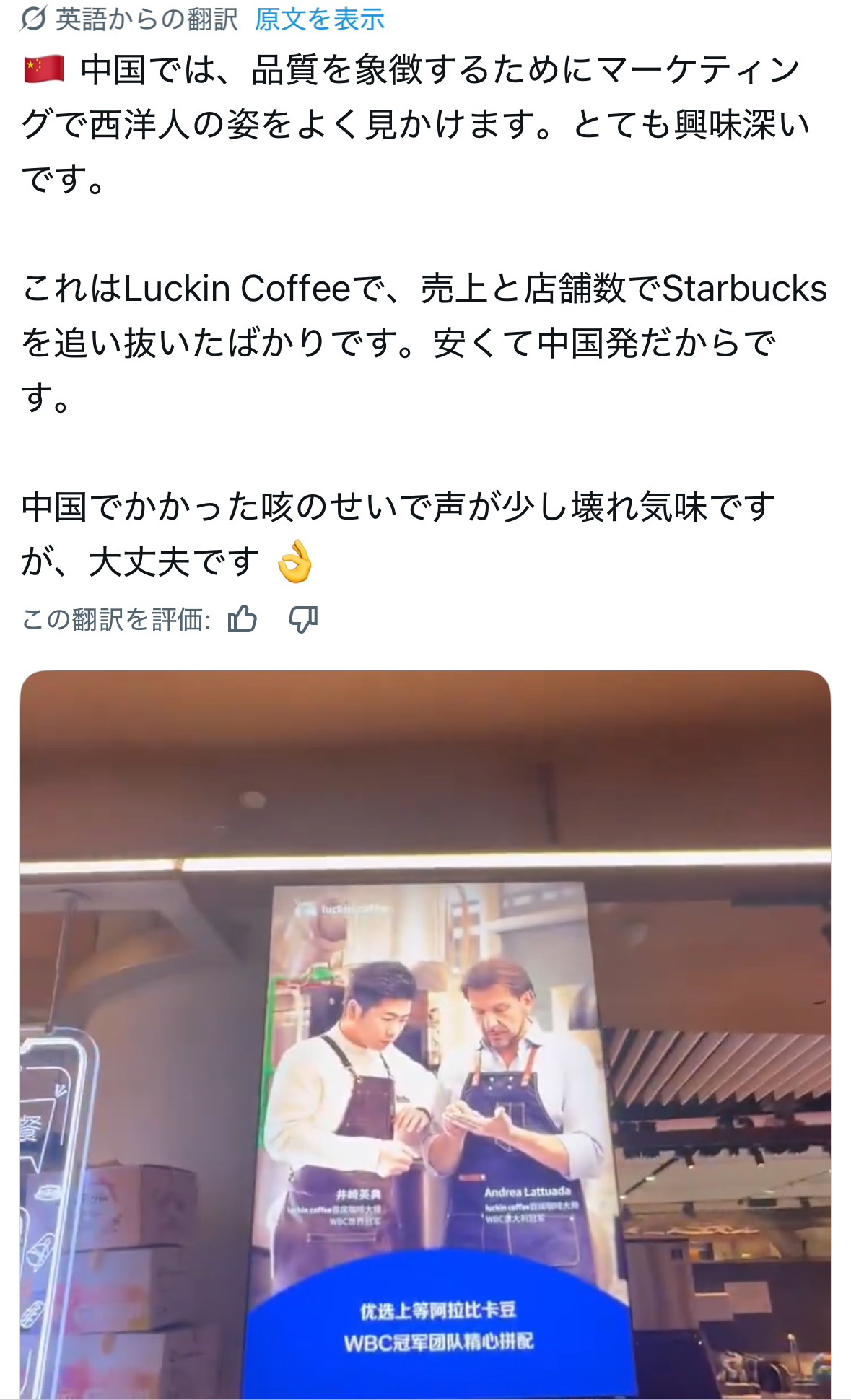Screen dimensions: 851x1400
Task: Rate the translation with thumbs down
Action: 303,619
